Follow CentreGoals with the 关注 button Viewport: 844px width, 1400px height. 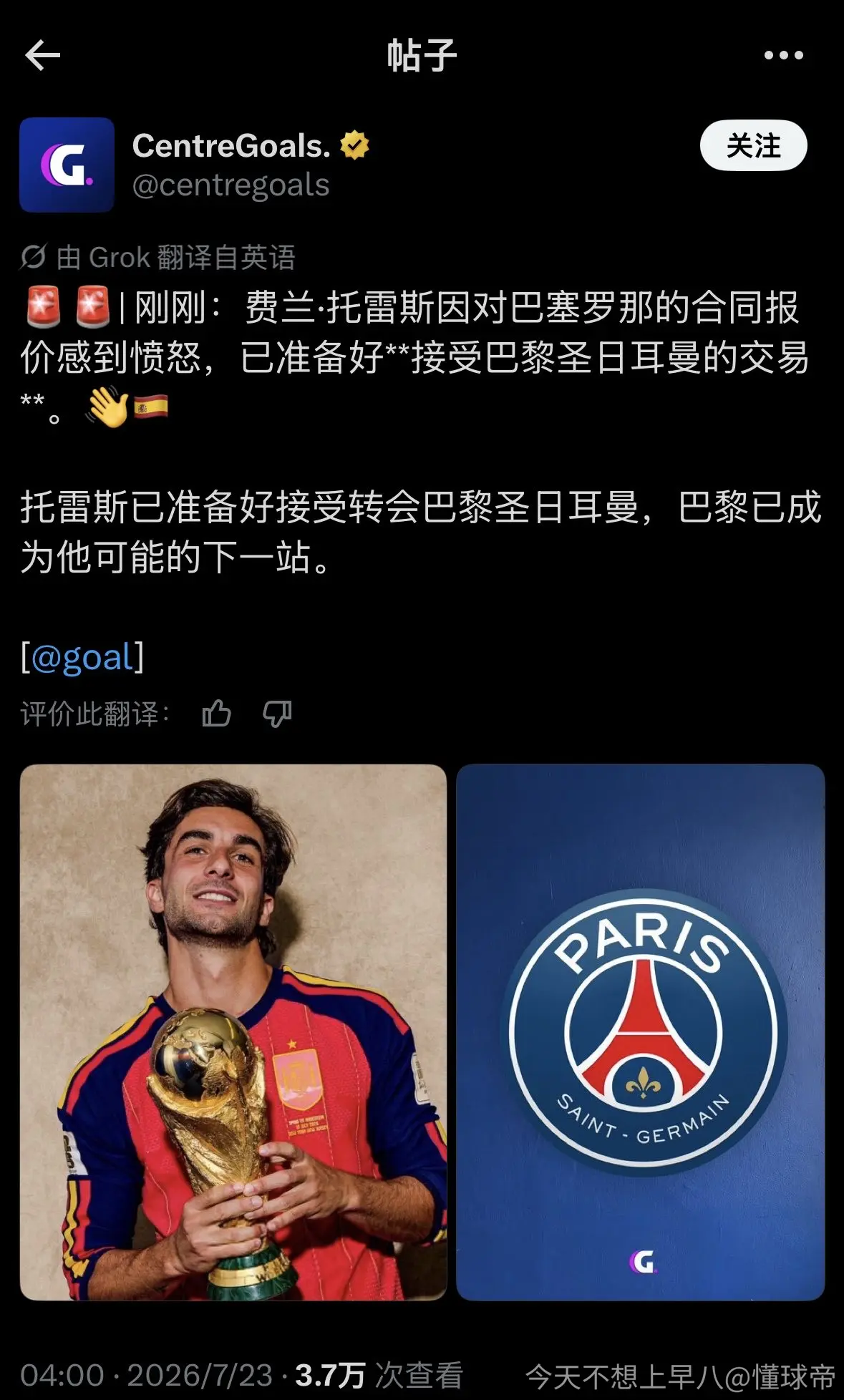753,145
